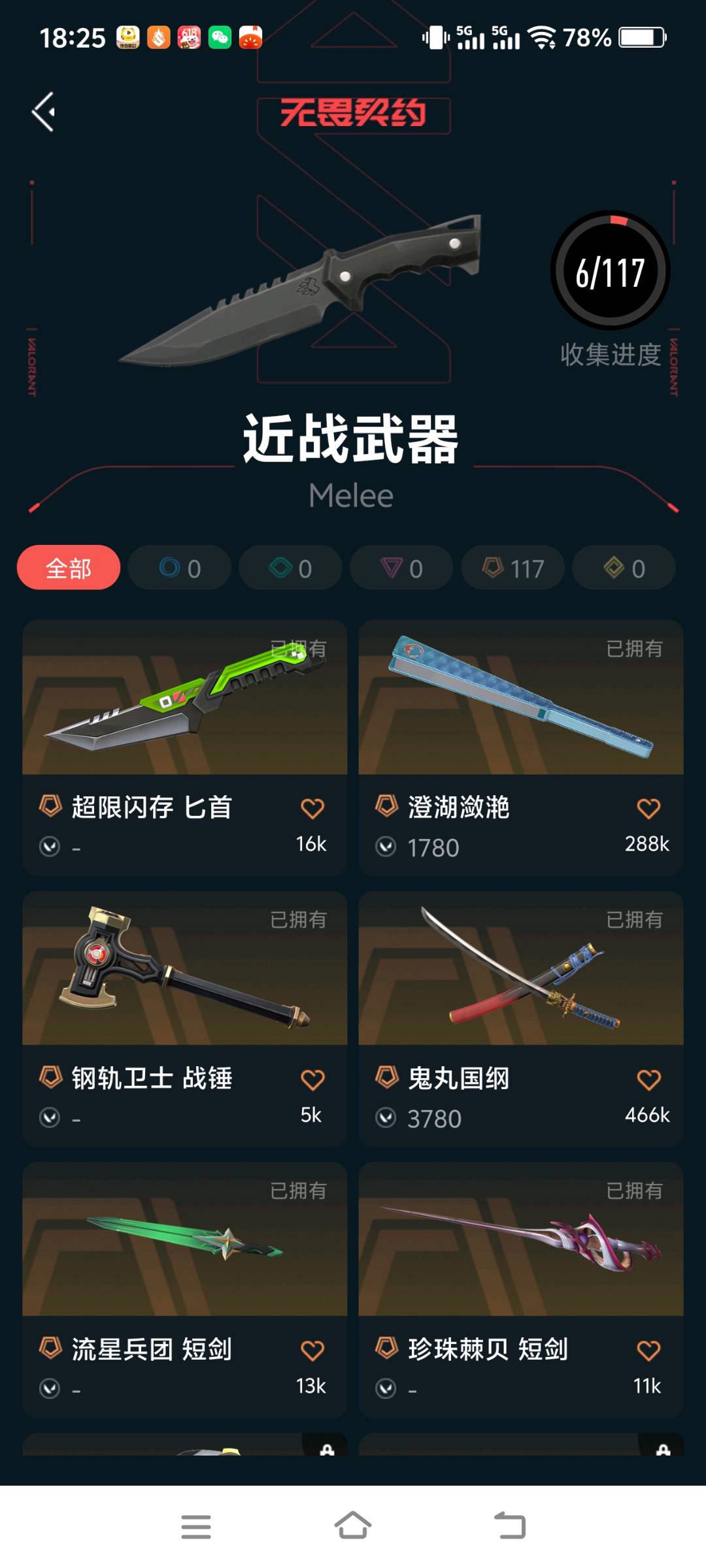Switch to the blue circle tier filter
Screen dimensions: 706x1568
click(179, 568)
